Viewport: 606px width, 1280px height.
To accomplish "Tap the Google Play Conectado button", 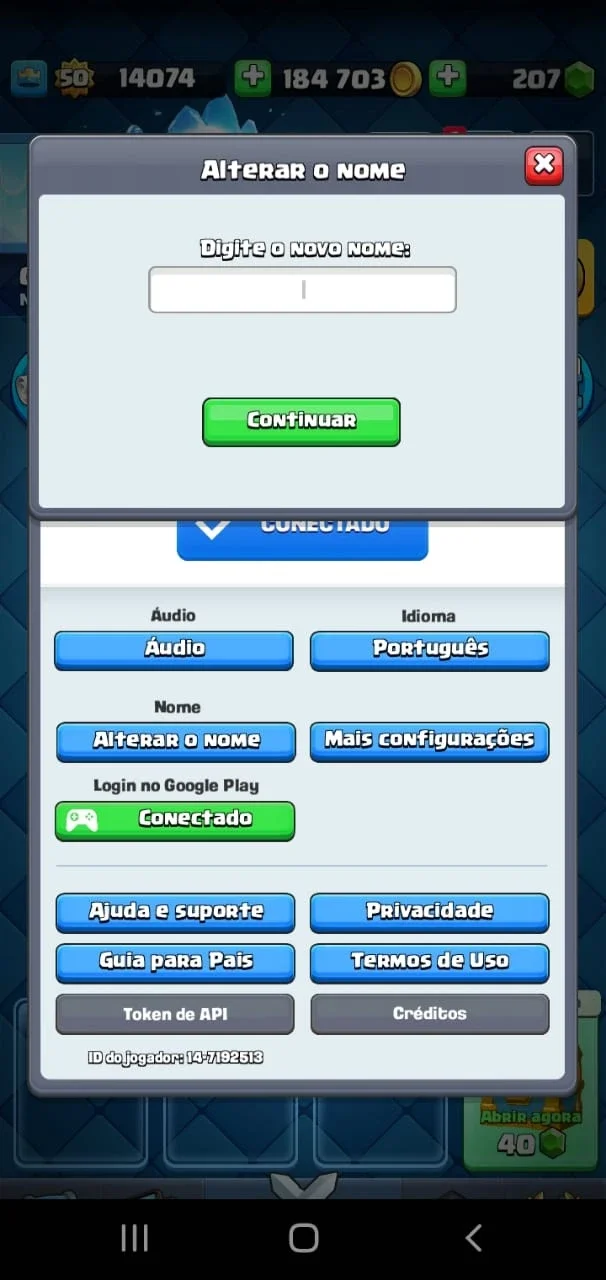I will 175,820.
